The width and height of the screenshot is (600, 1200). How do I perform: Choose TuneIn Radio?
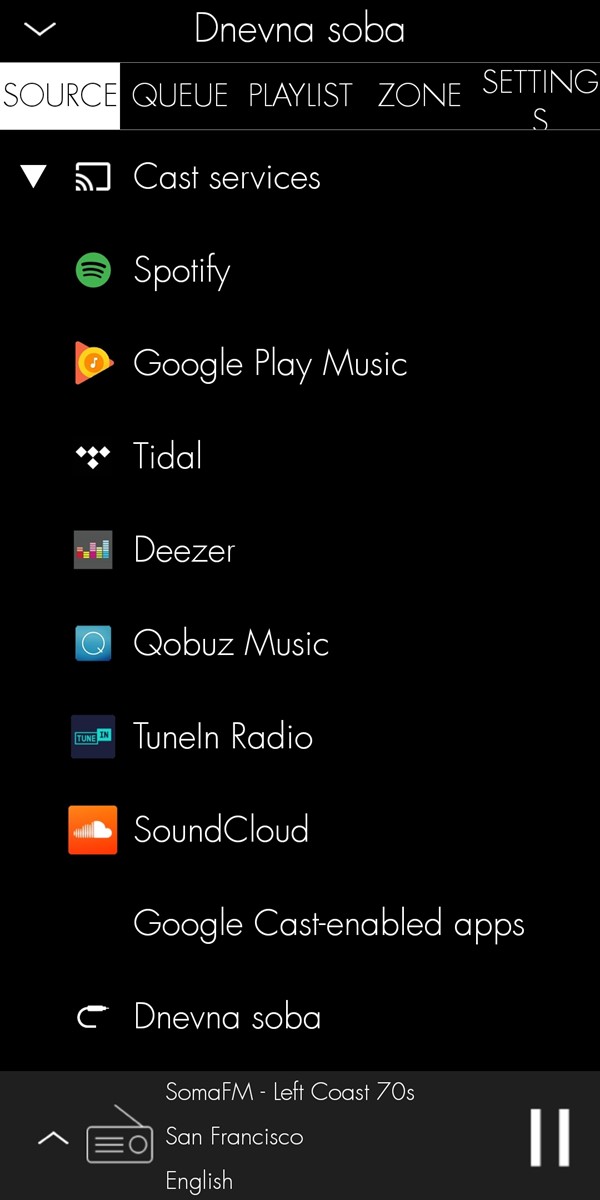(223, 737)
